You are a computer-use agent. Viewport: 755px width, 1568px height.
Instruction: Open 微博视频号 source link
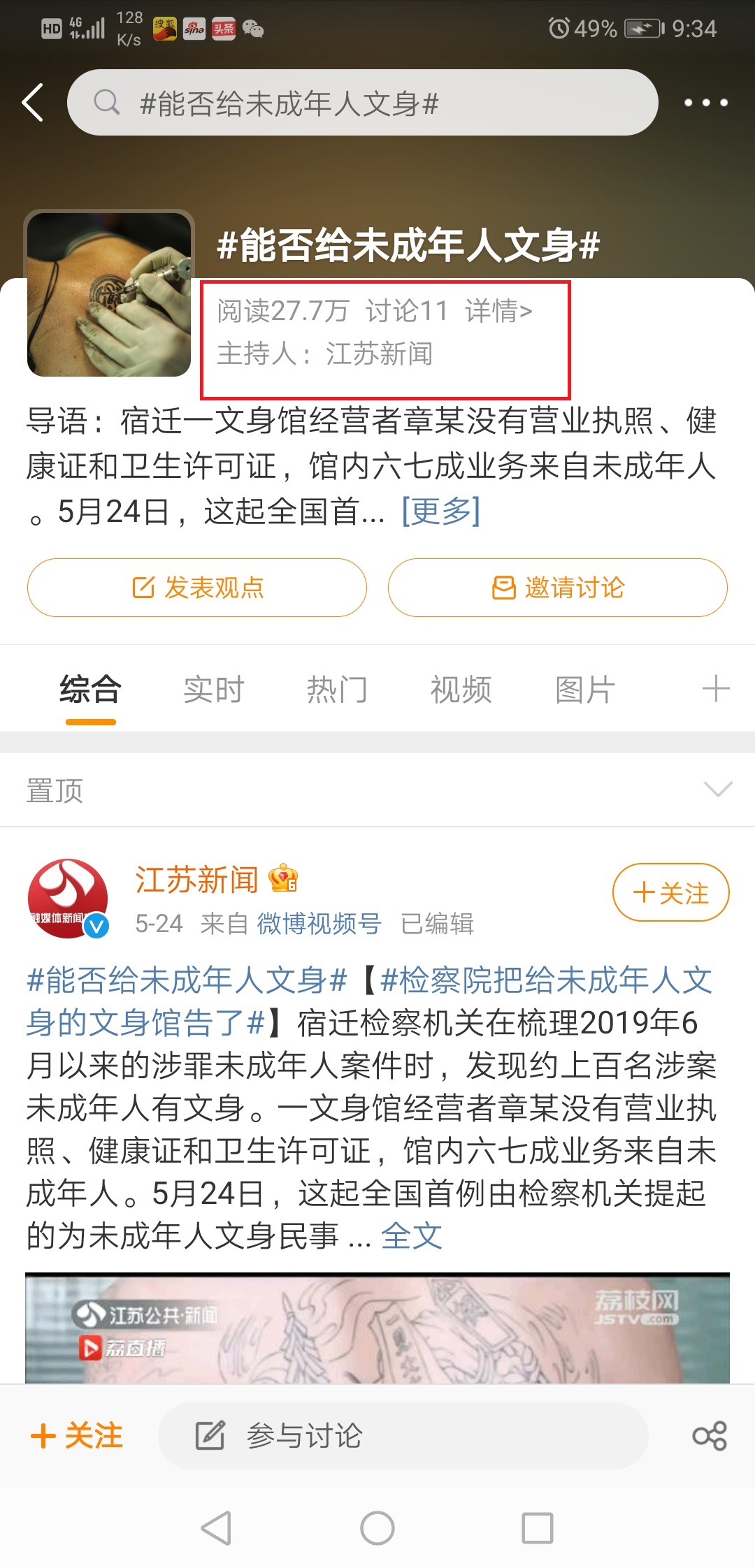tap(319, 924)
